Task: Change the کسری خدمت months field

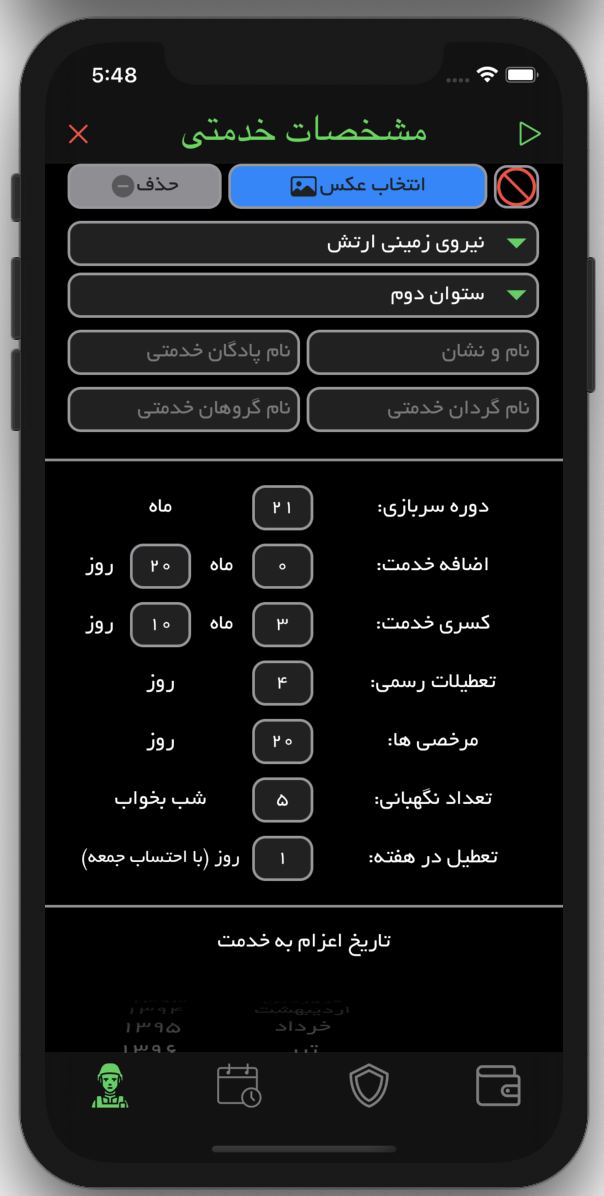Action: tap(282, 623)
